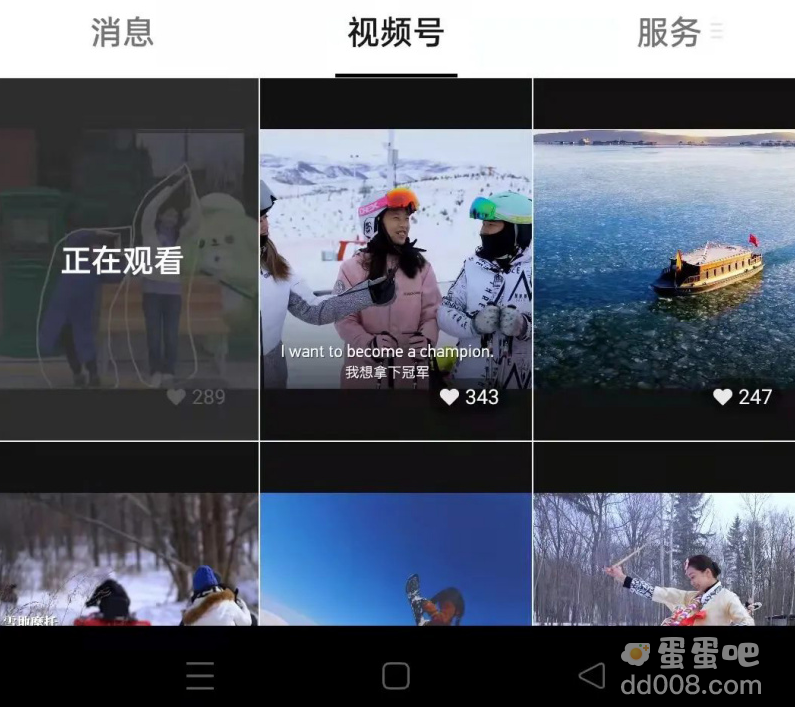
Task: Select the 视频号 tab
Action: [x=396, y=33]
